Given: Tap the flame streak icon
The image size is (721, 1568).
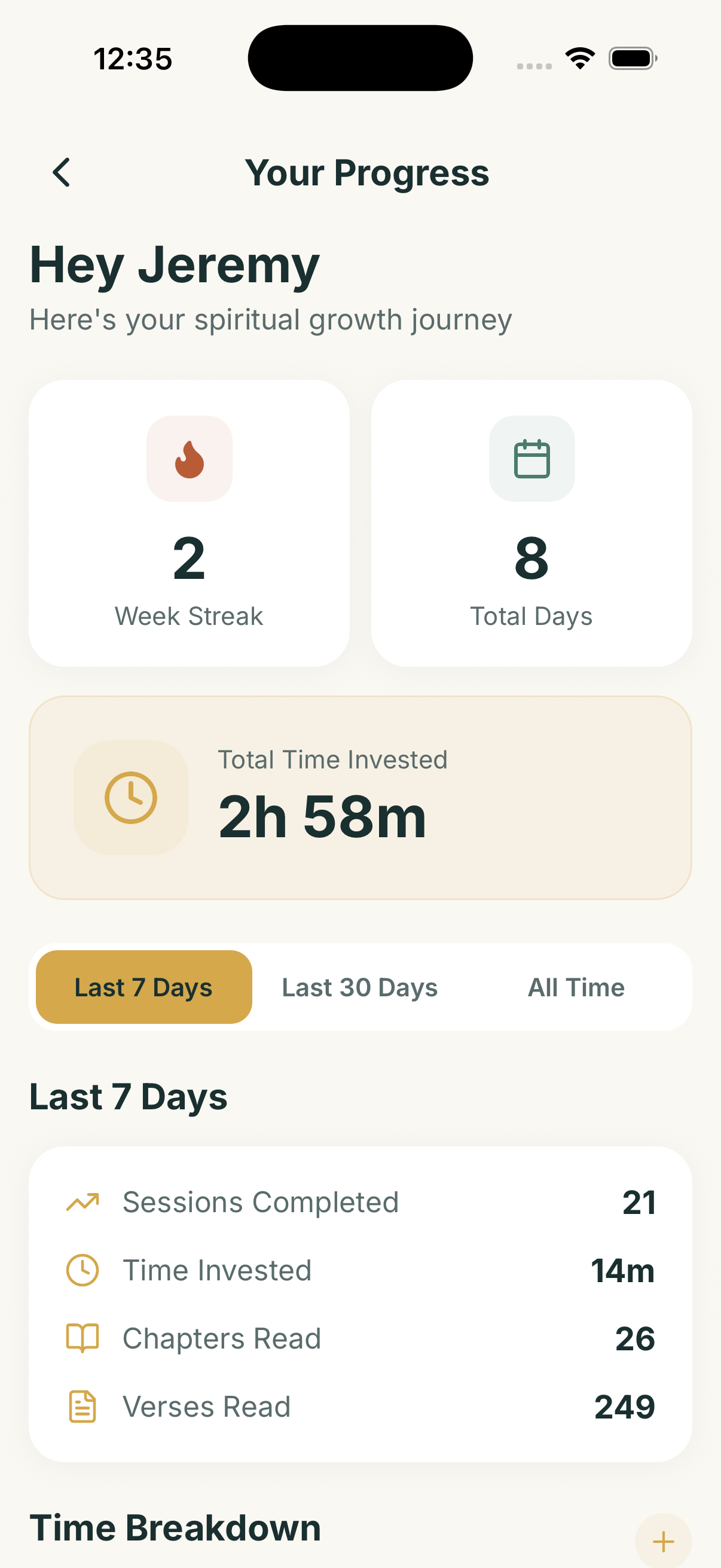Looking at the screenshot, I should pyautogui.click(x=190, y=459).
